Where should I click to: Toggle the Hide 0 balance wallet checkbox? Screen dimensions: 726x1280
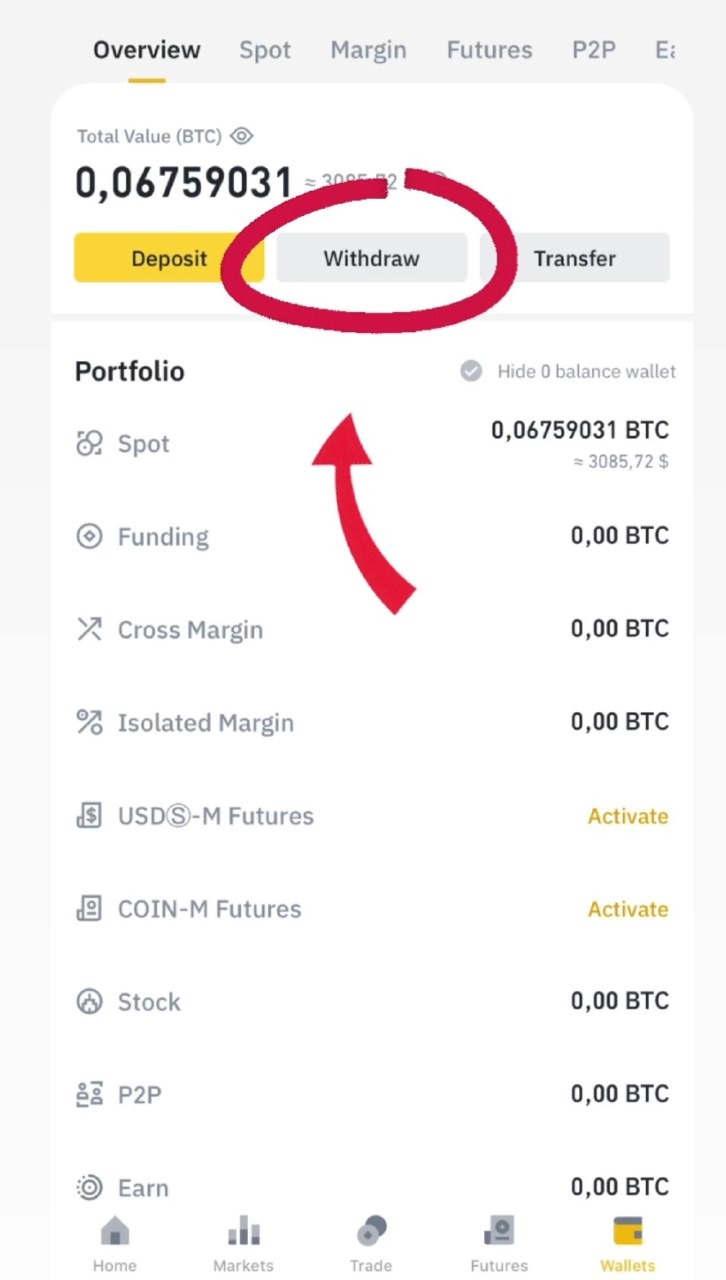point(471,372)
